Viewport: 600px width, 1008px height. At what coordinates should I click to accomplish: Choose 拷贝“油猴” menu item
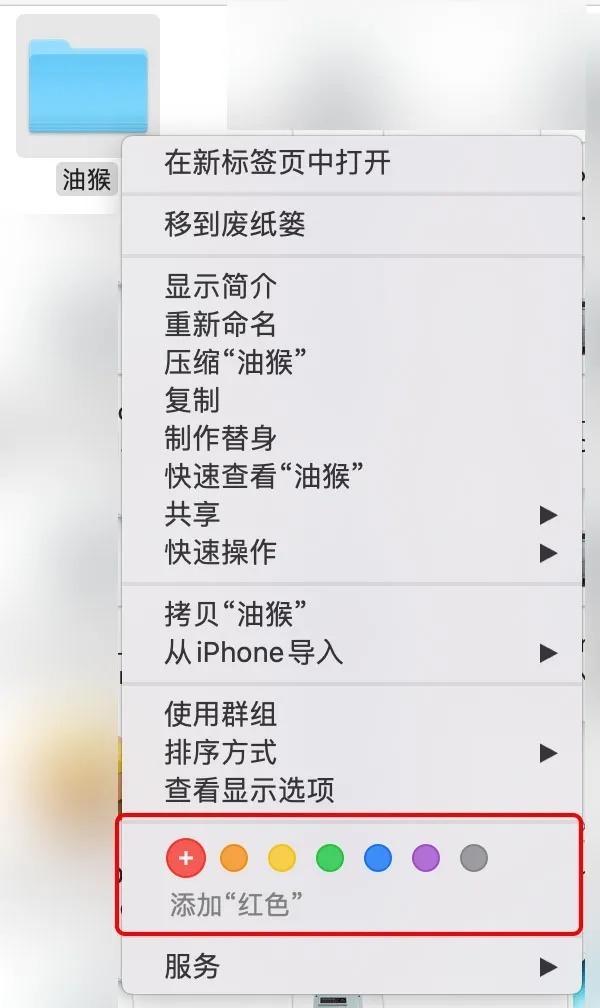pos(235,614)
